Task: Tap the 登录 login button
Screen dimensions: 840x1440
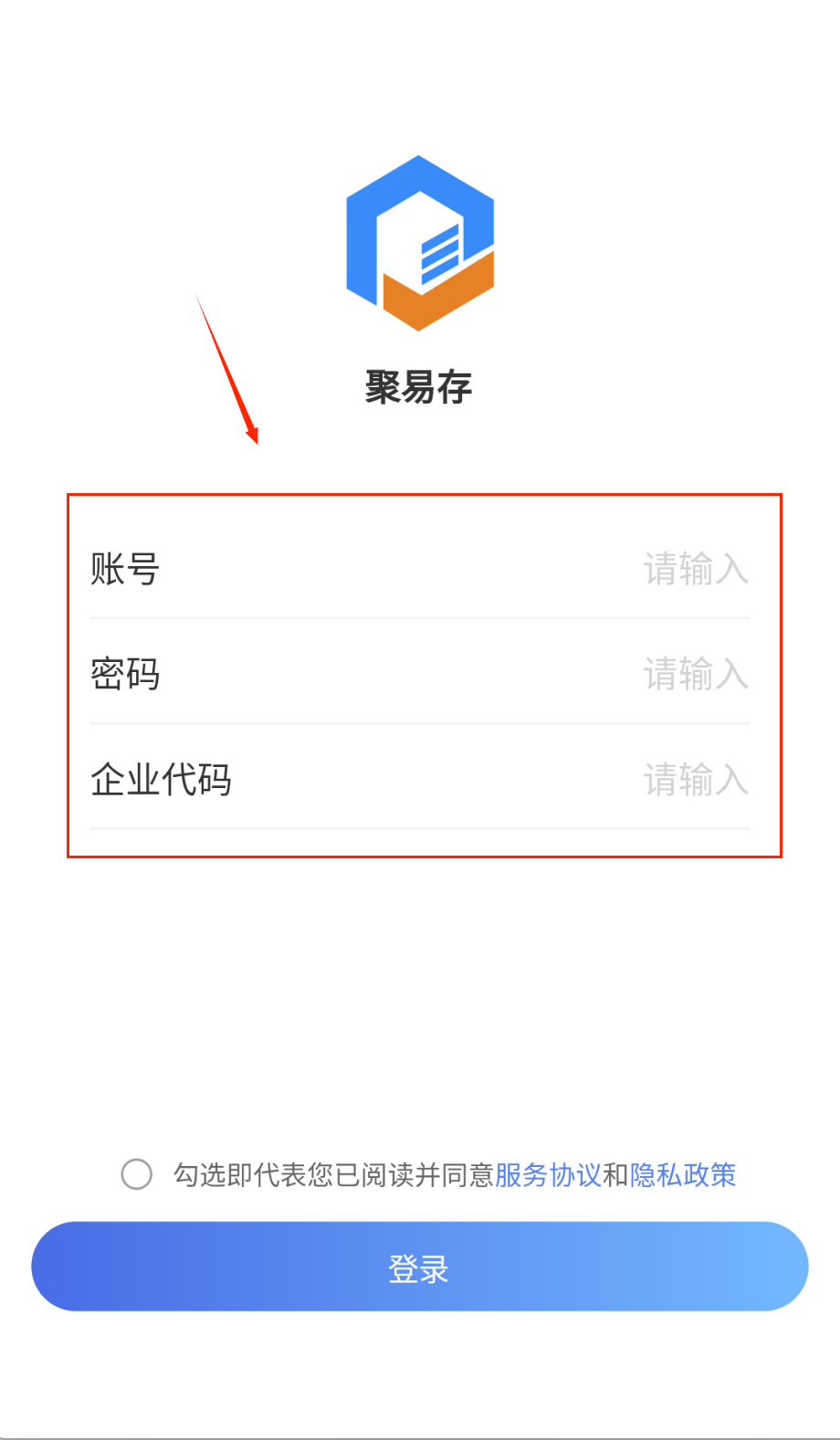Action: pyautogui.click(x=420, y=1267)
